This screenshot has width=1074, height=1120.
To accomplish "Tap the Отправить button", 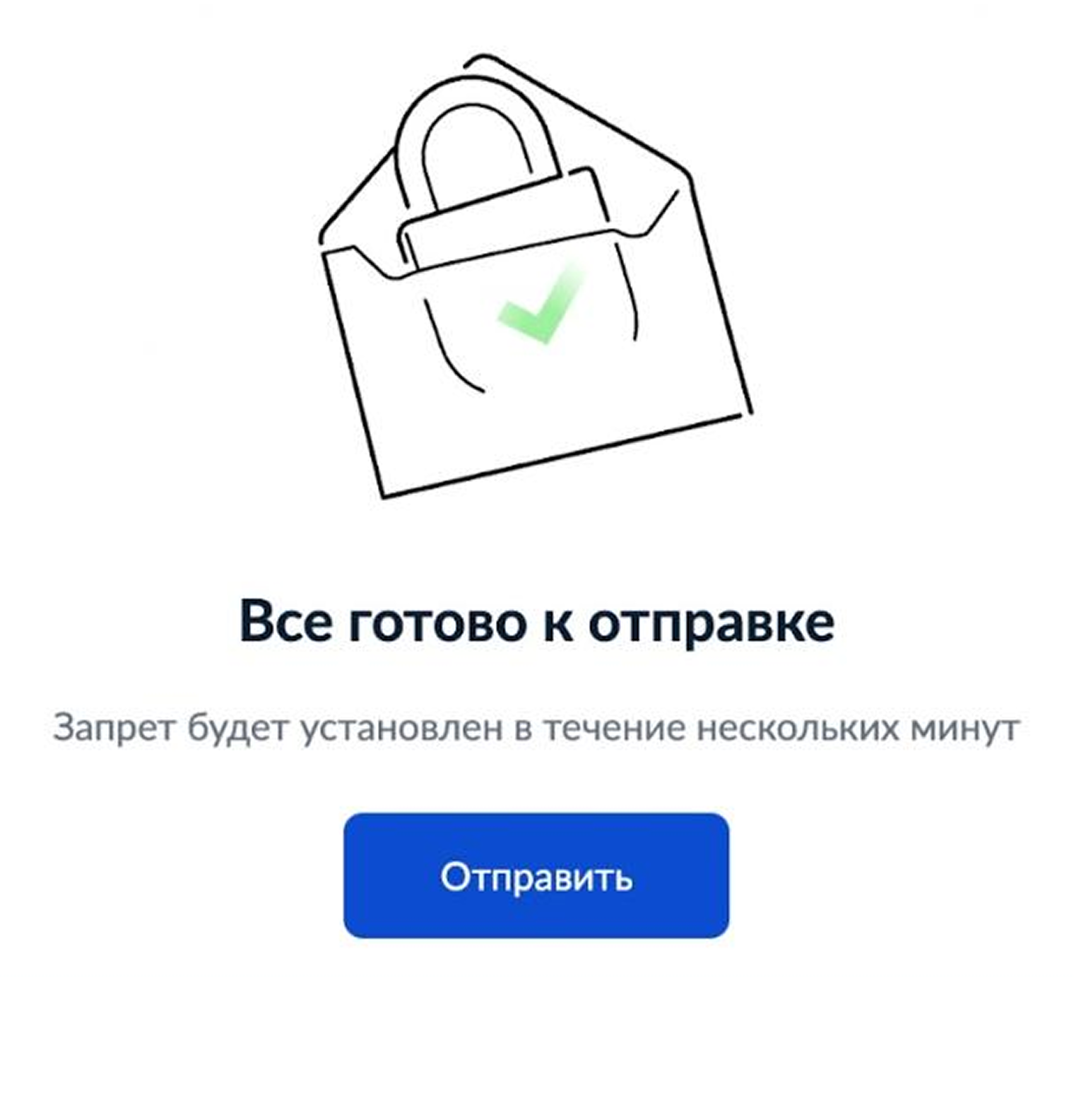I will point(536,876).
